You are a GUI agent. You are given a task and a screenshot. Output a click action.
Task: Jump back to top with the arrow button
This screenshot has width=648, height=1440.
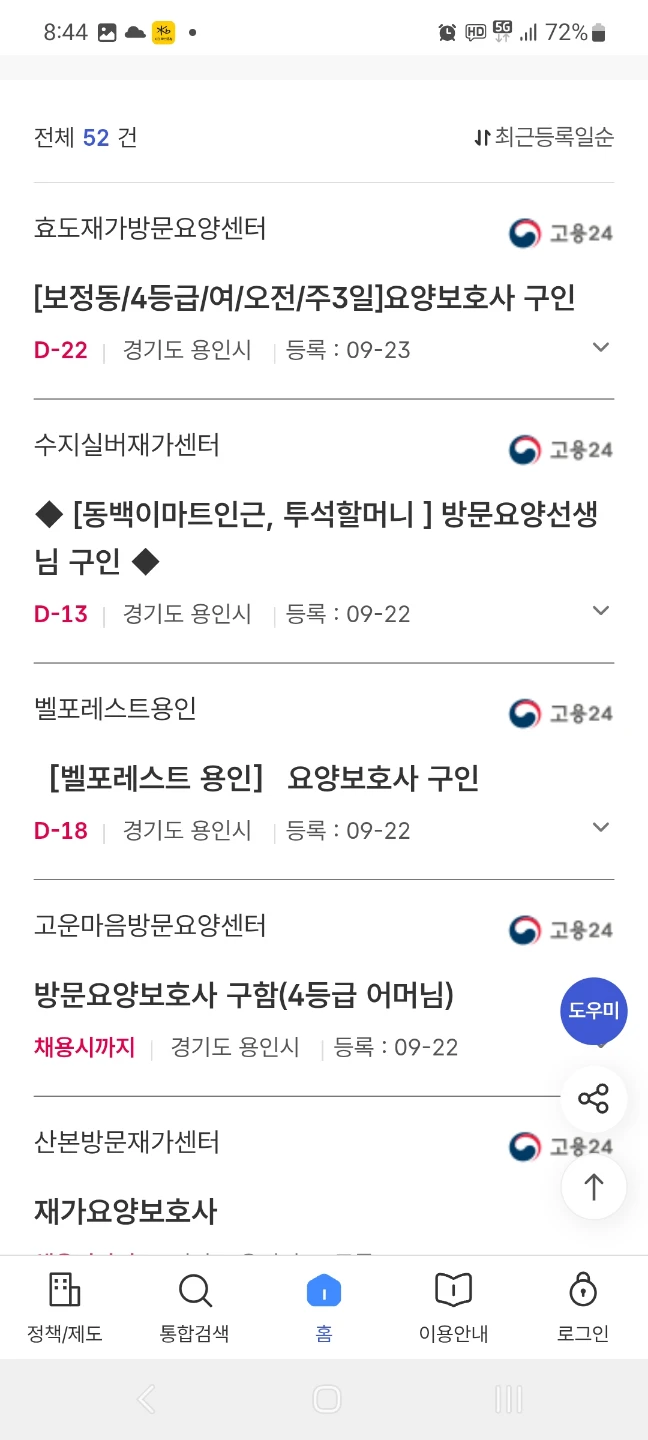click(594, 1187)
